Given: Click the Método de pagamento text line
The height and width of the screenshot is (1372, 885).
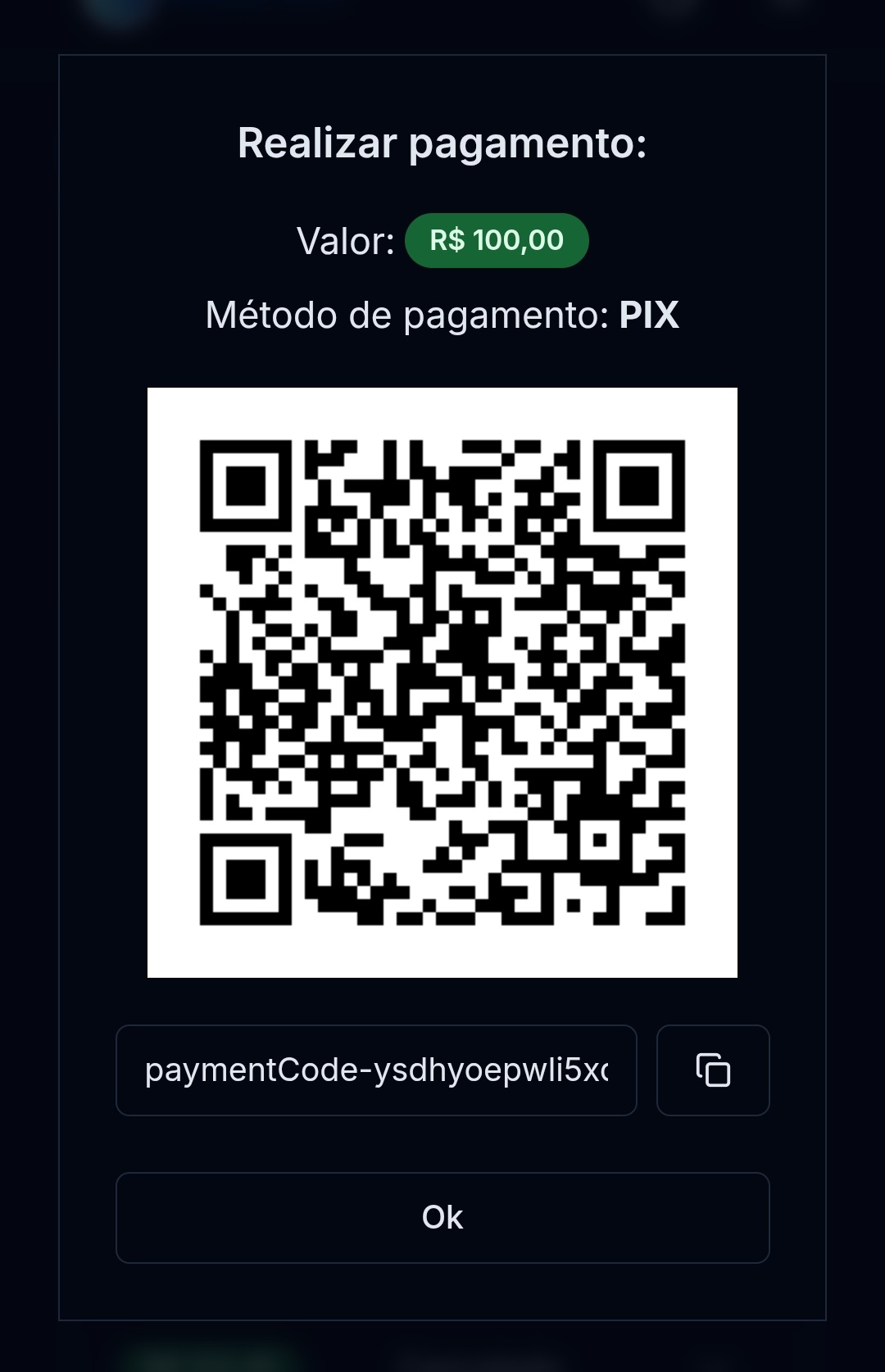Looking at the screenshot, I should click(442, 315).
